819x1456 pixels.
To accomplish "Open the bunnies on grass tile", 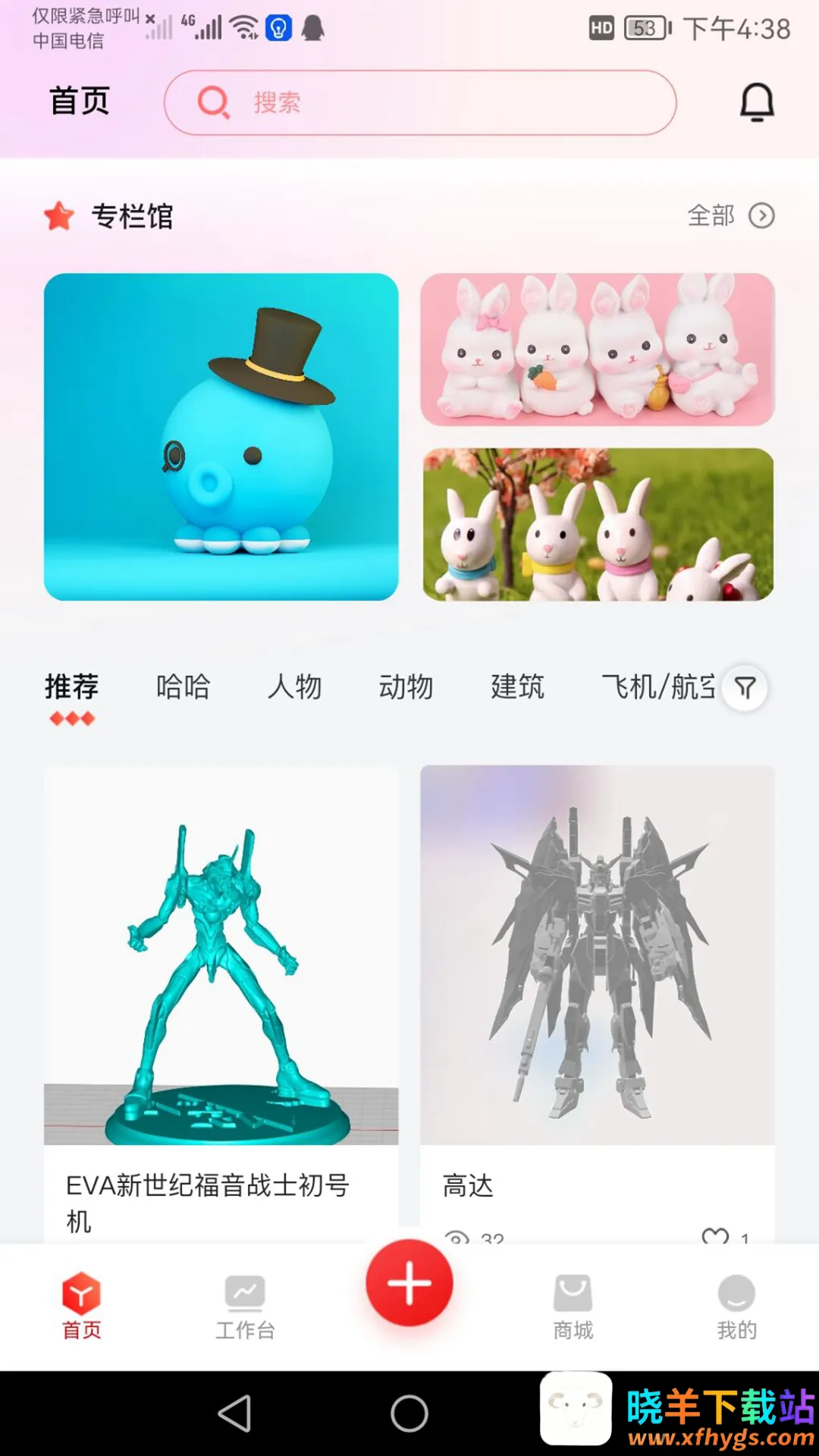I will (598, 524).
